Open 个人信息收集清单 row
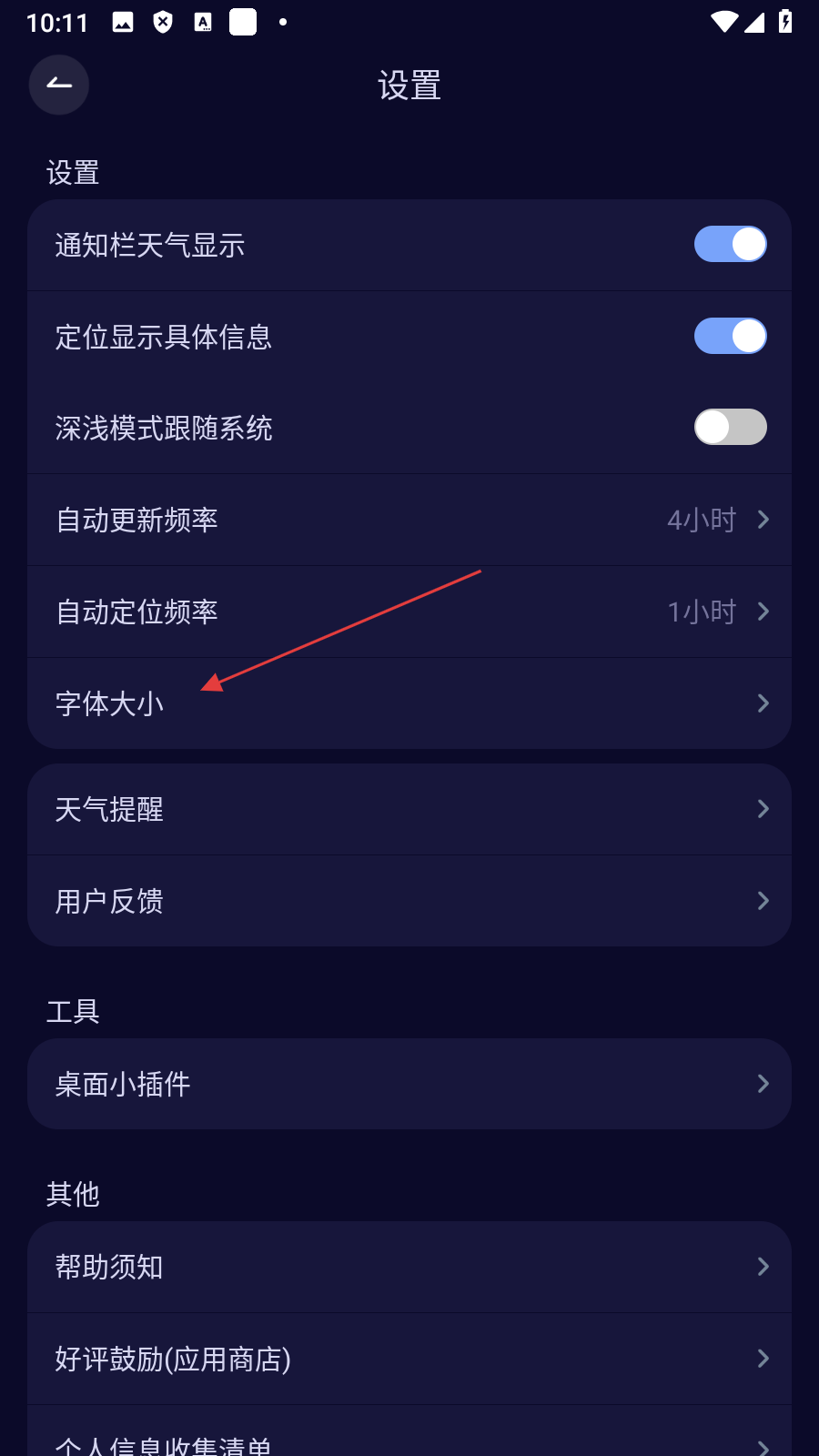This screenshot has width=819, height=1456. tap(409, 1441)
